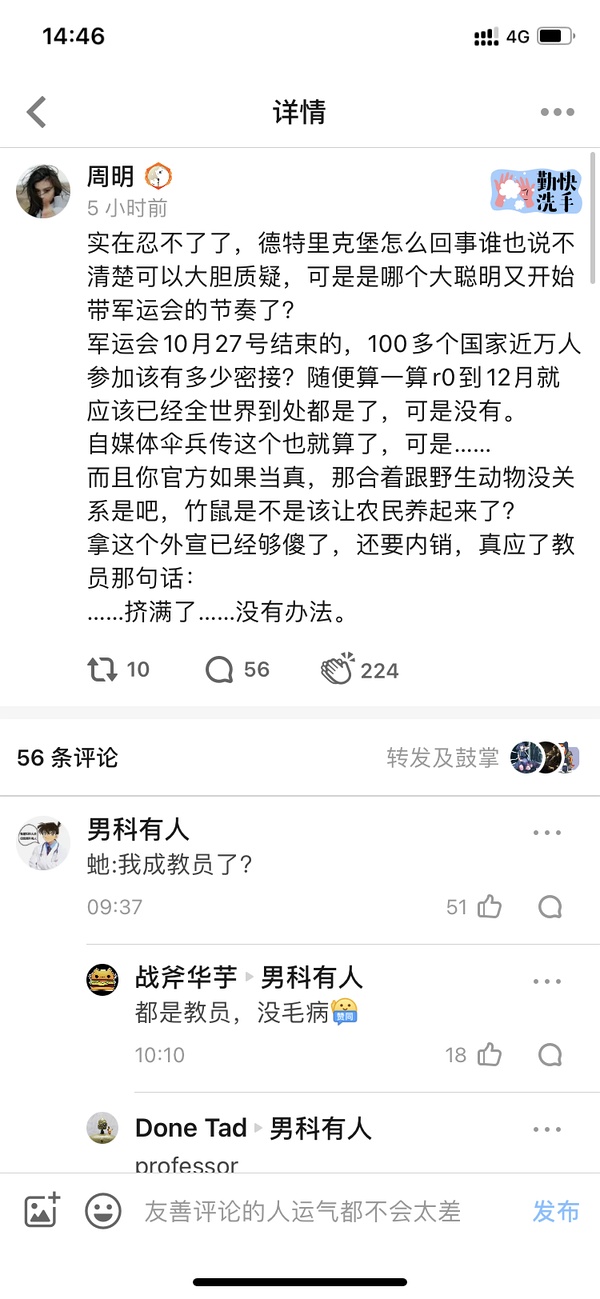Image resolution: width=600 pixels, height=1299 pixels.
Task: Open comments on 周明's post
Action: point(237,669)
